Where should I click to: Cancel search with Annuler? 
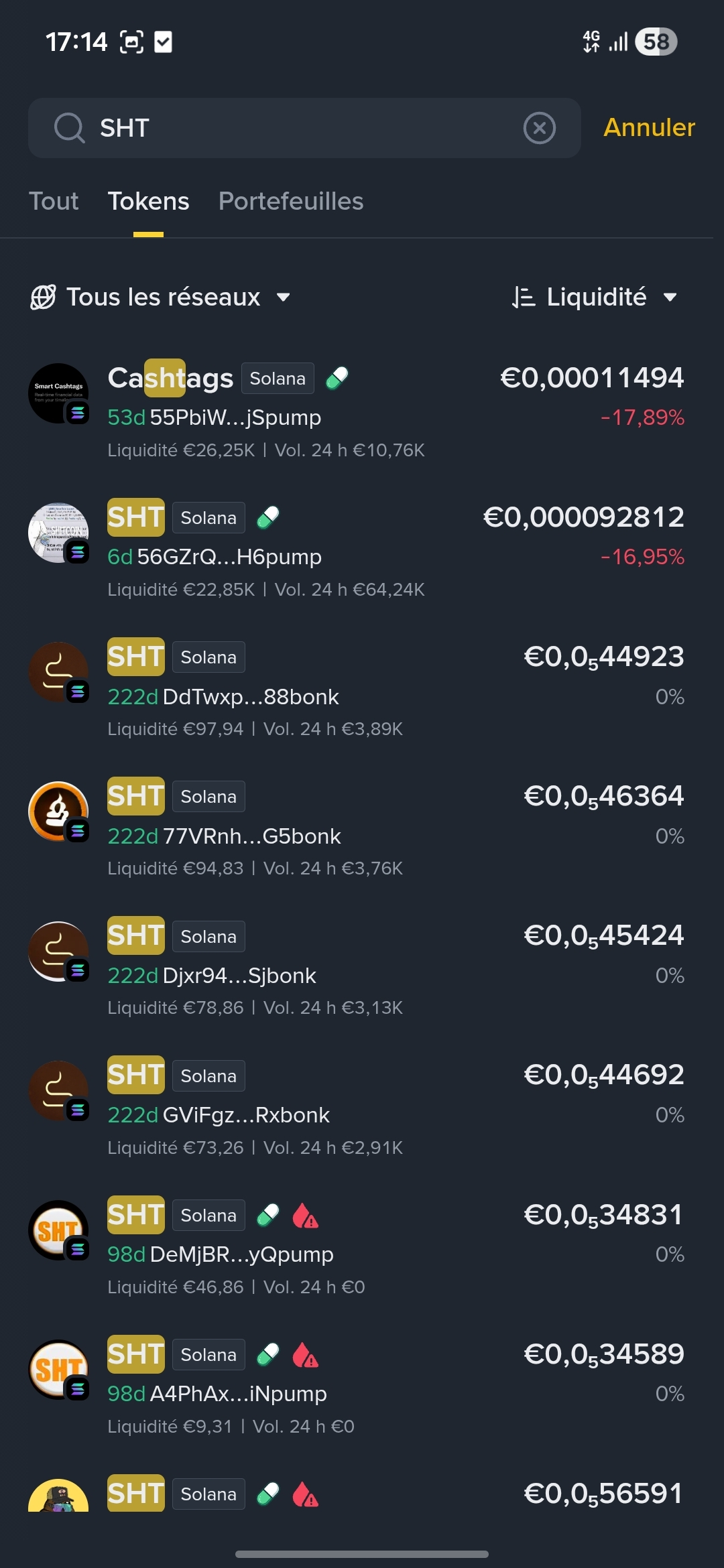(x=648, y=127)
